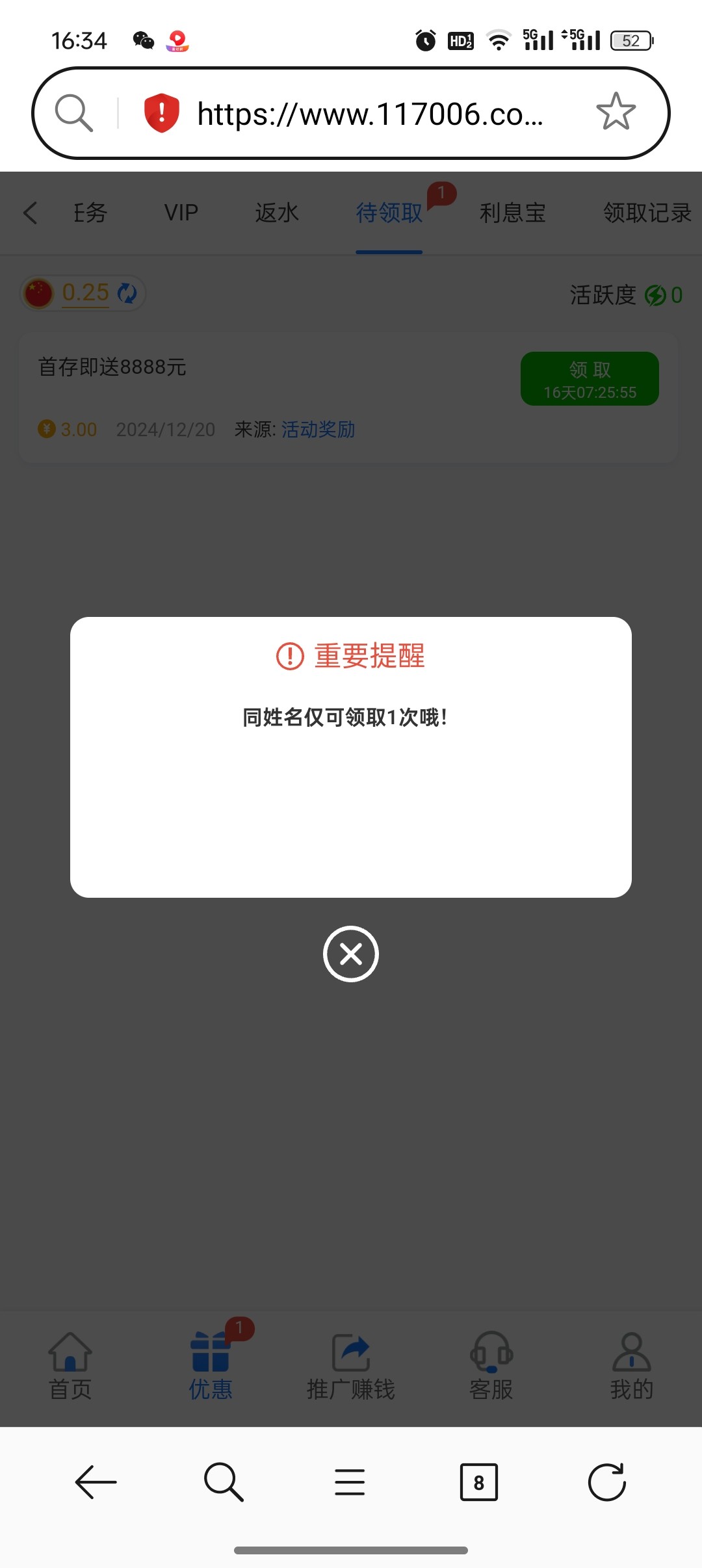Open the browser search magnifier in the address bar
This screenshot has height=1568, width=702.
tap(73, 112)
